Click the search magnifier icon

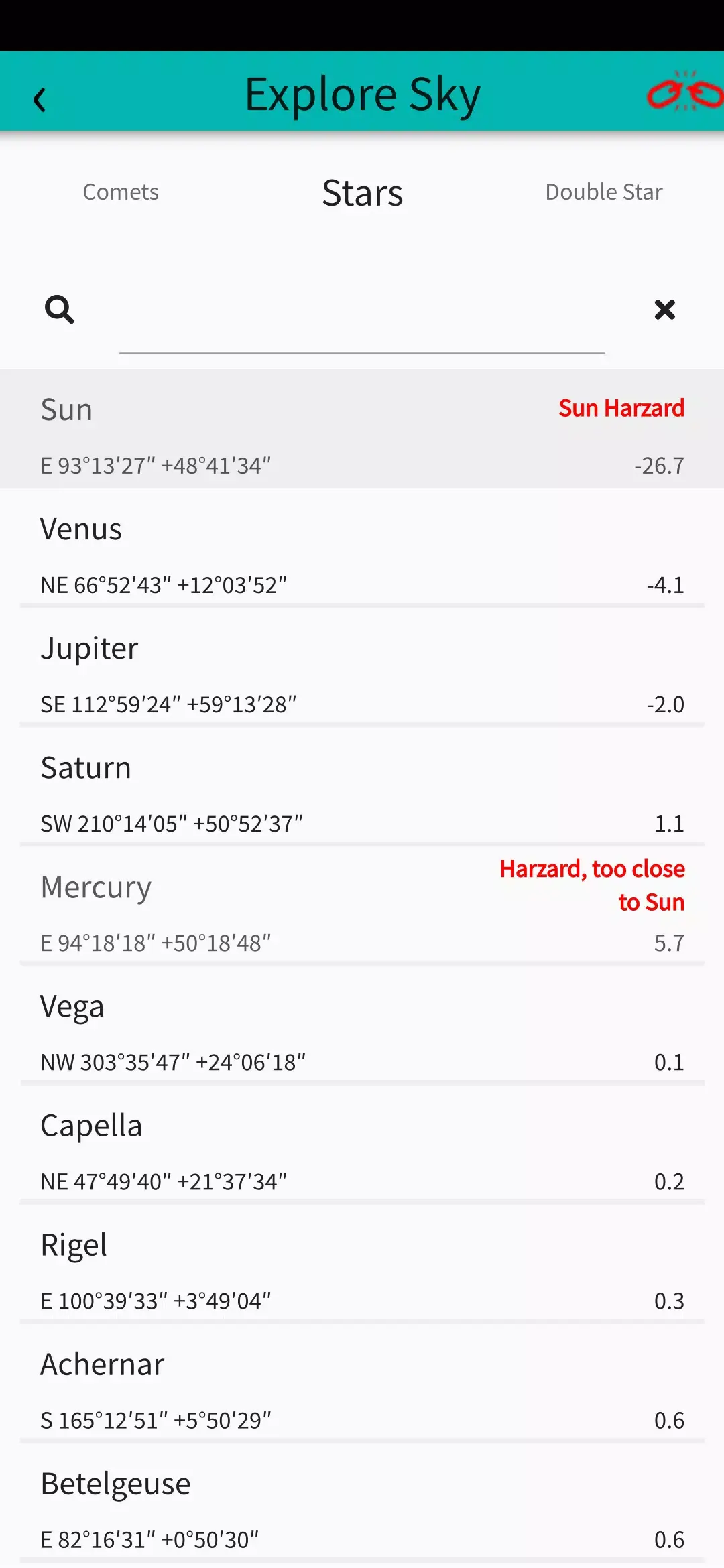tap(60, 309)
